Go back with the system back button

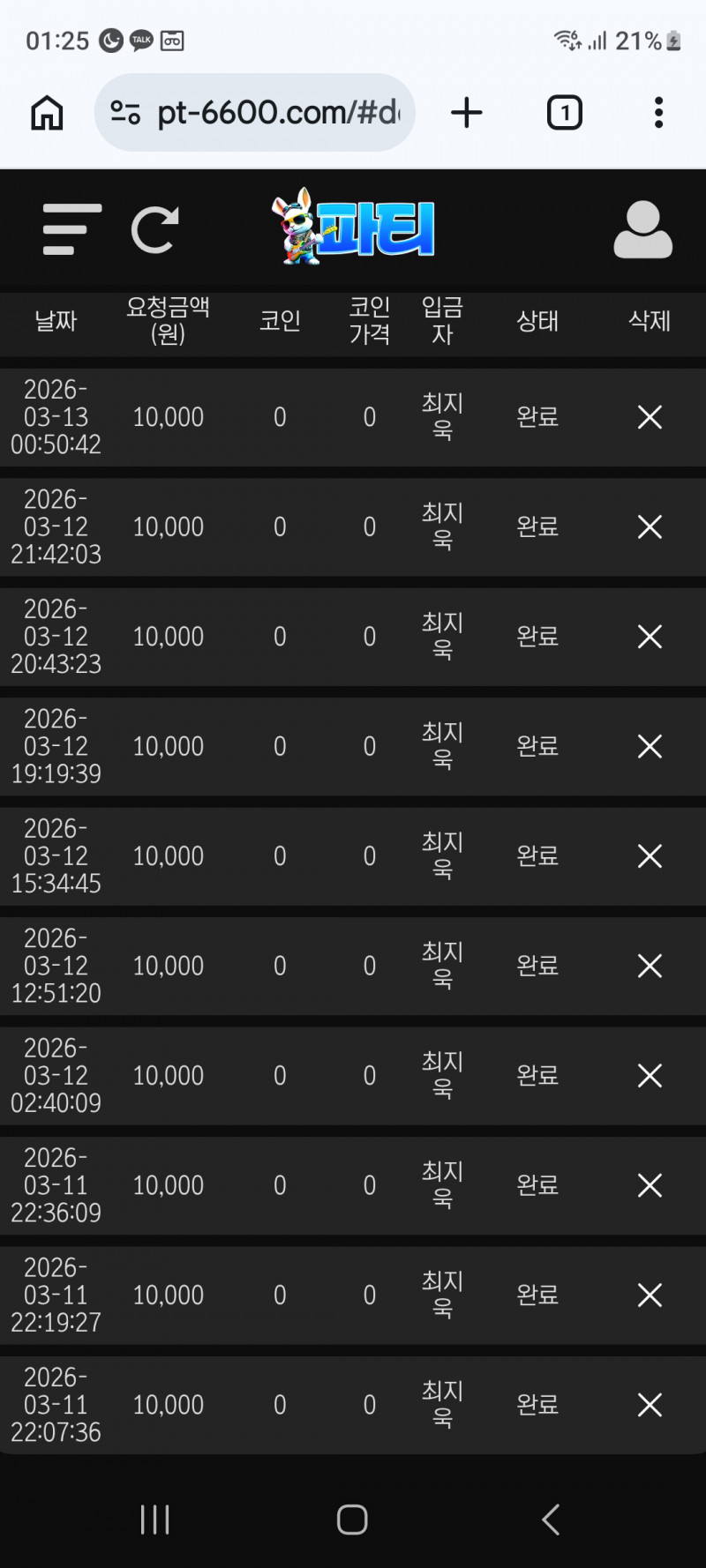click(551, 1519)
